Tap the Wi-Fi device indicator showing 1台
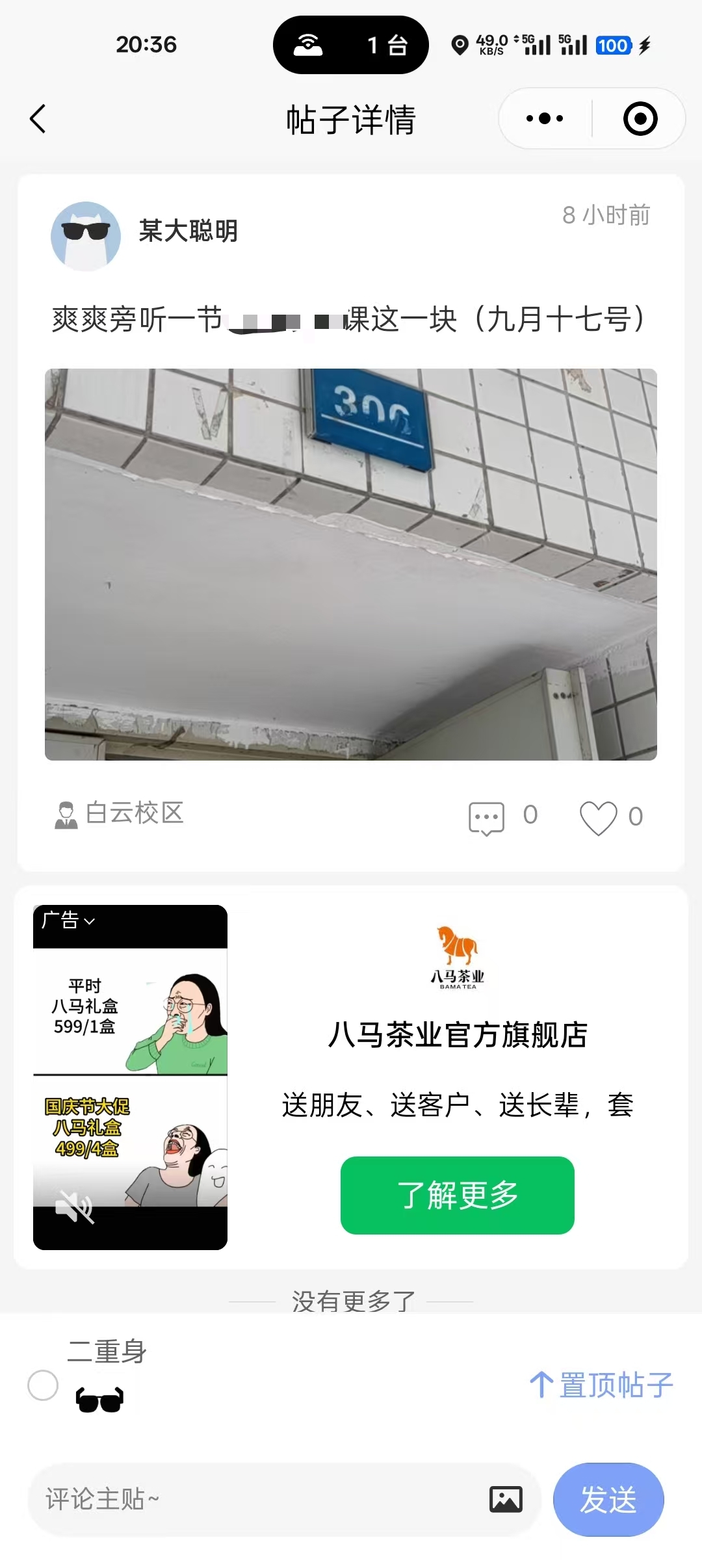This screenshot has height=1568, width=702. pyautogui.click(x=350, y=45)
